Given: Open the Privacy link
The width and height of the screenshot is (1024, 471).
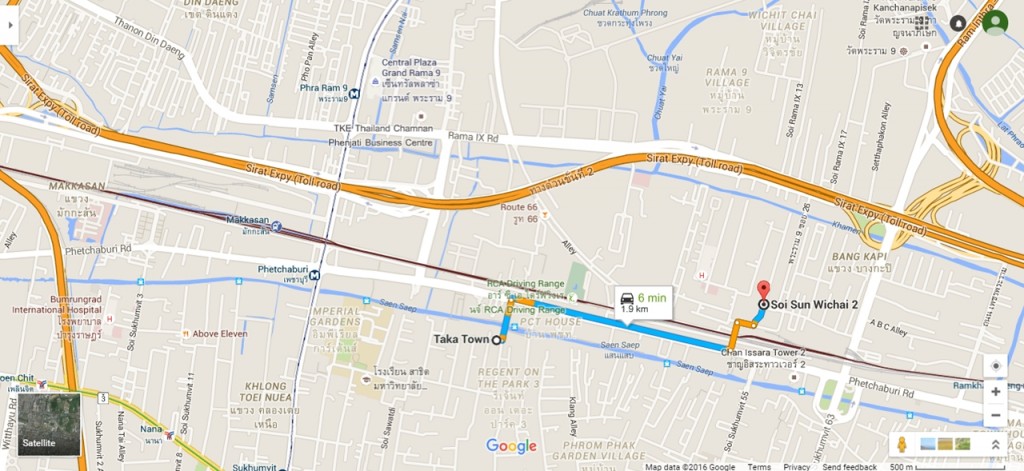Looking at the screenshot, I should click(x=797, y=466).
